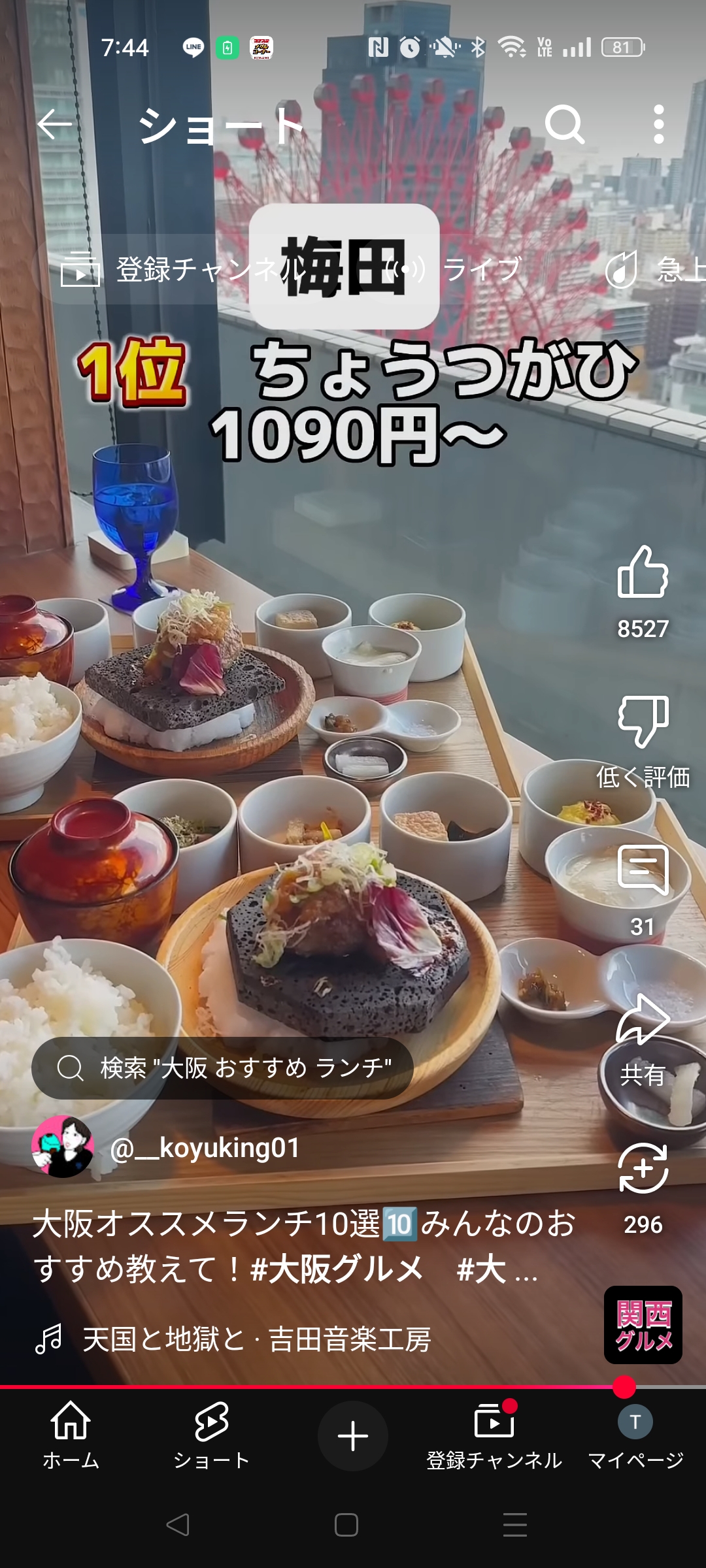Open the comments on this Short
The image size is (706, 1568).
pyautogui.click(x=643, y=870)
